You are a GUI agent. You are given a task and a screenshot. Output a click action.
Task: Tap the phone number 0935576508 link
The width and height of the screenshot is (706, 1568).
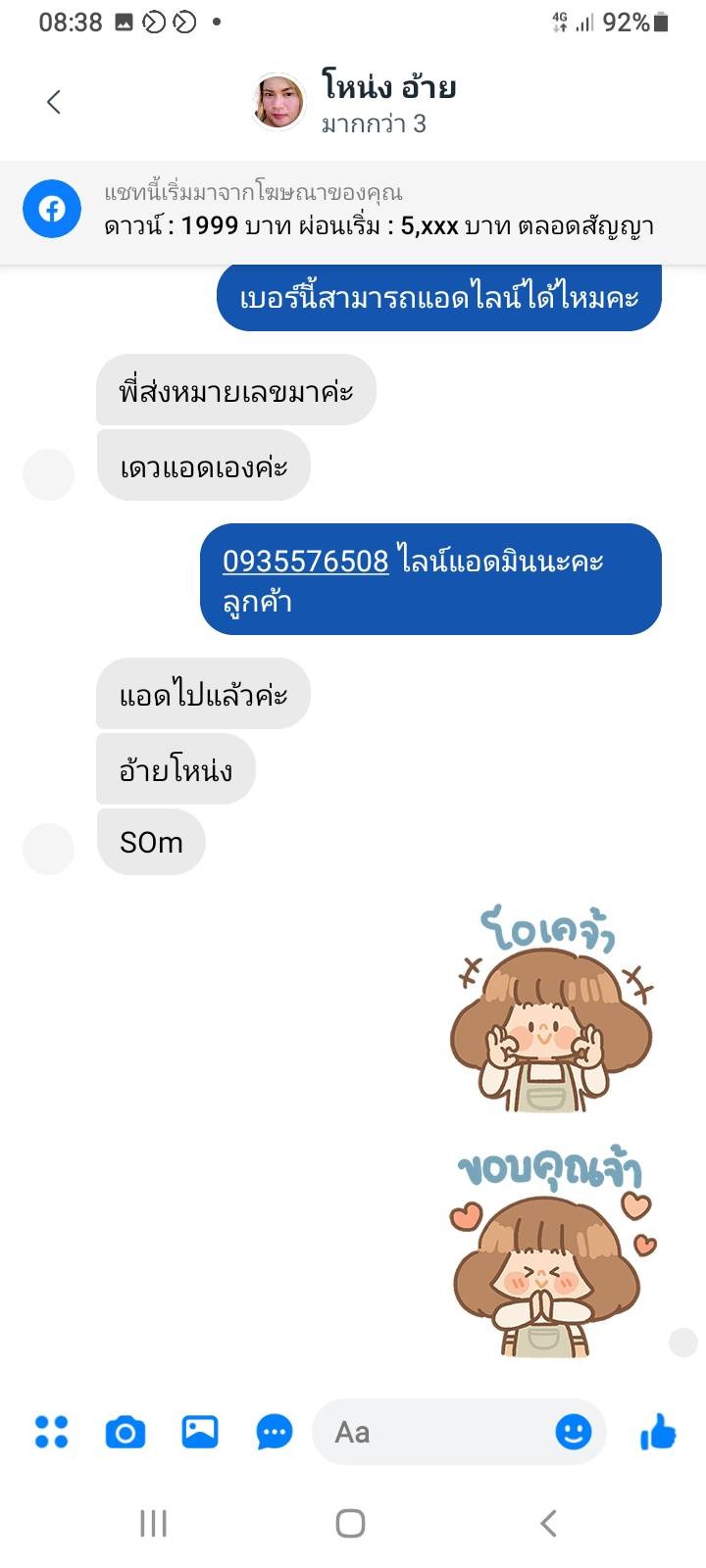305,561
